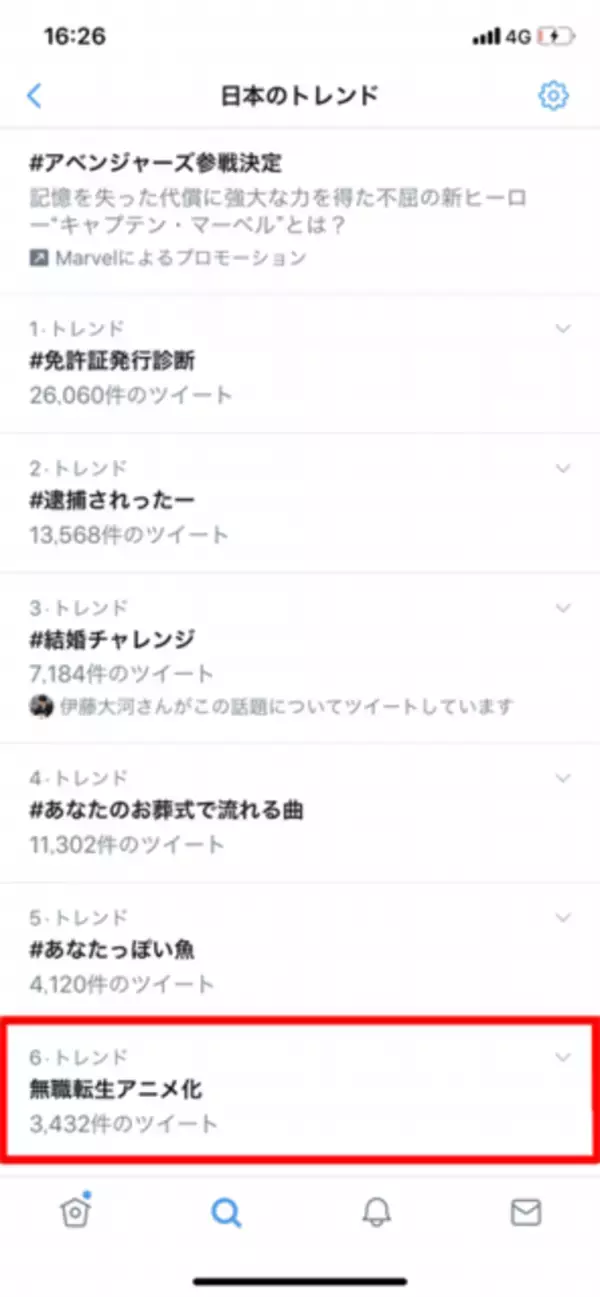Select the Search tab
The image size is (600, 1297).
[226, 1213]
